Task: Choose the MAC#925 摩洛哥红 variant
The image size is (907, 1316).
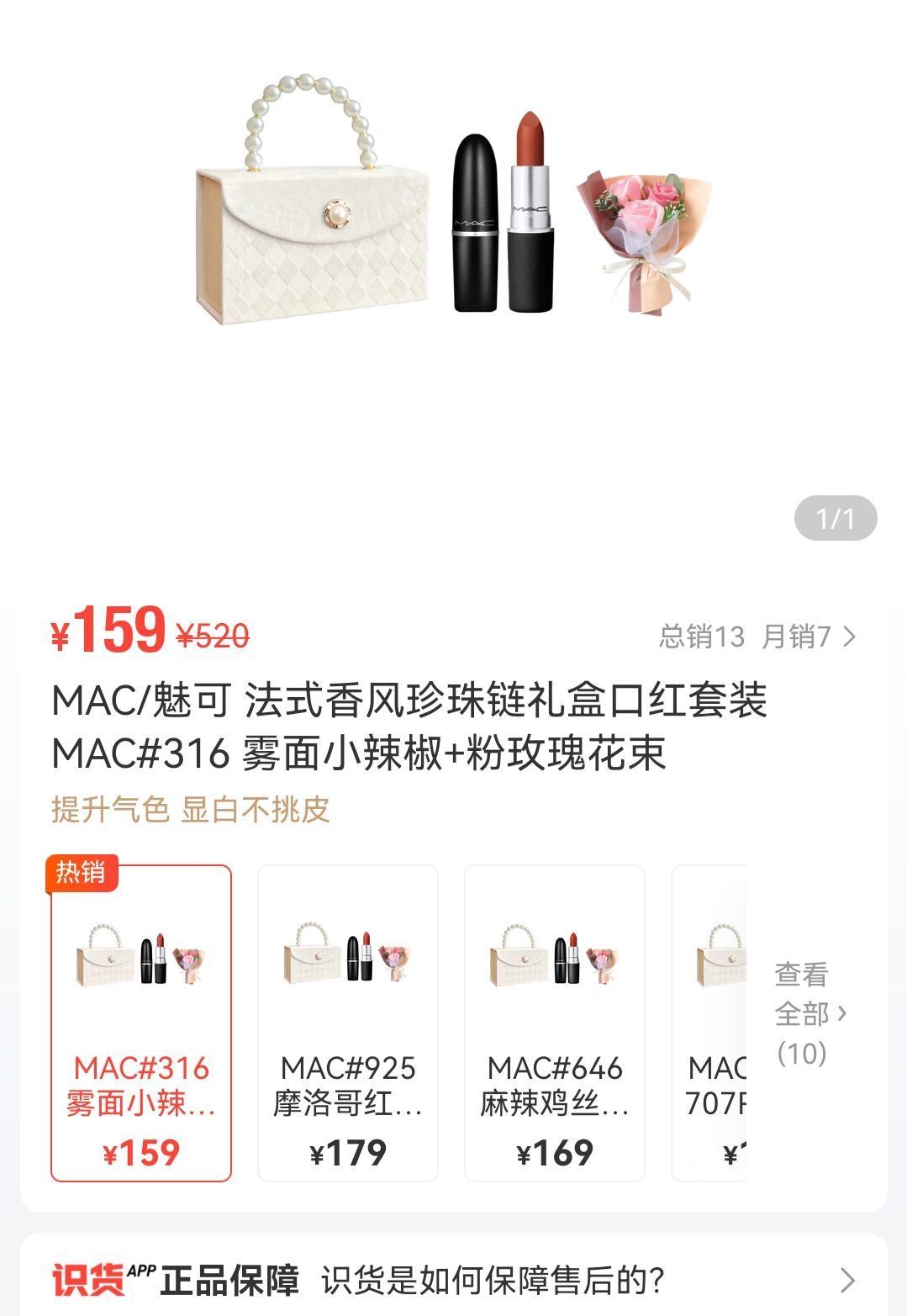Action: pos(348,1023)
